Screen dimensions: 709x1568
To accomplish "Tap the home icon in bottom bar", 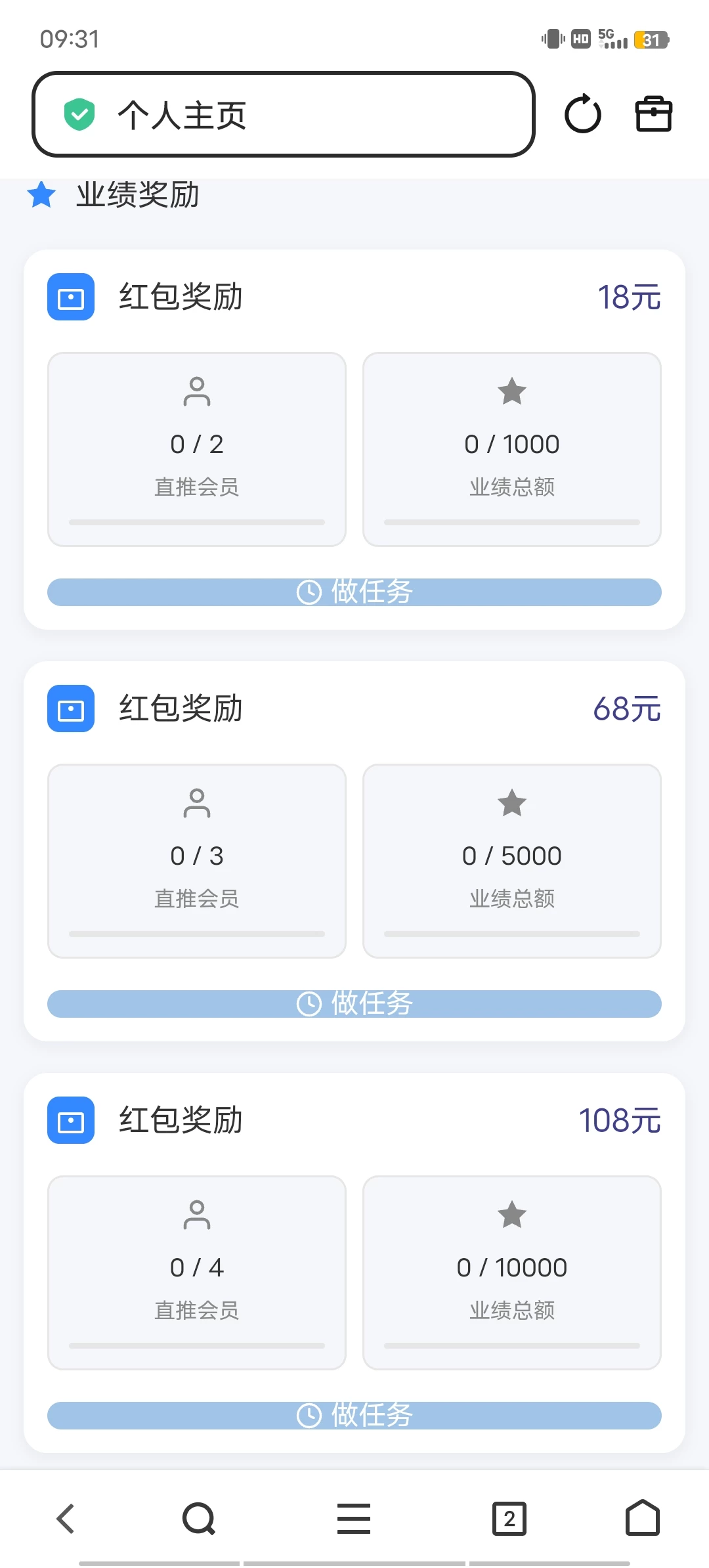I will click(641, 1518).
